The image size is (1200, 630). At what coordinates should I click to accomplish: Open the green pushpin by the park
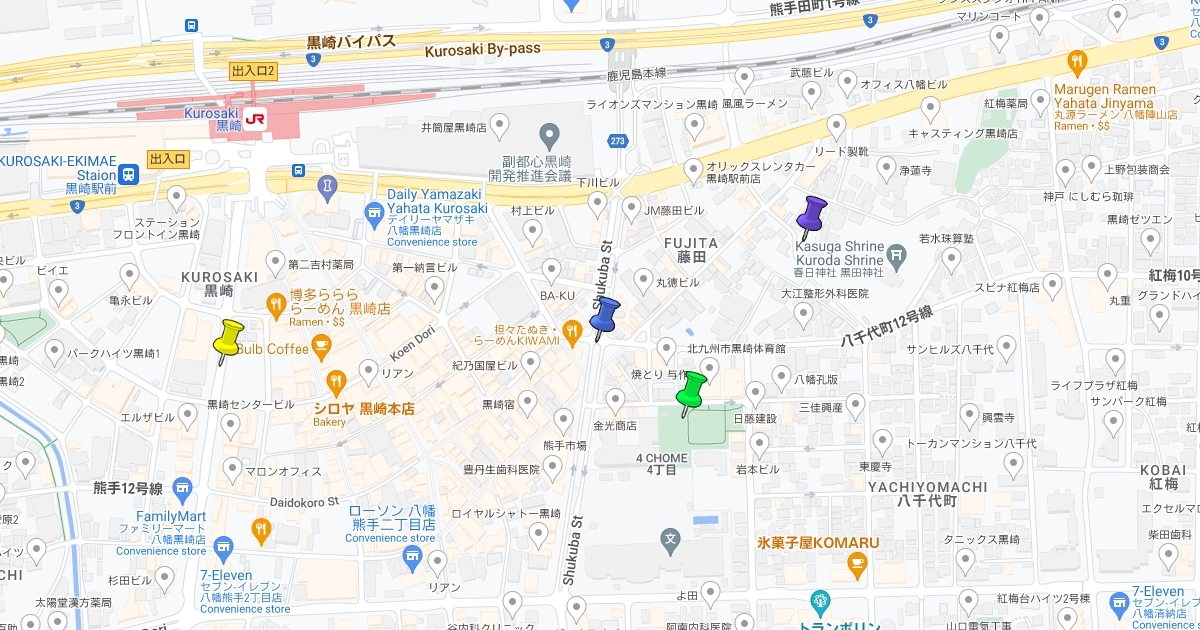(x=691, y=391)
